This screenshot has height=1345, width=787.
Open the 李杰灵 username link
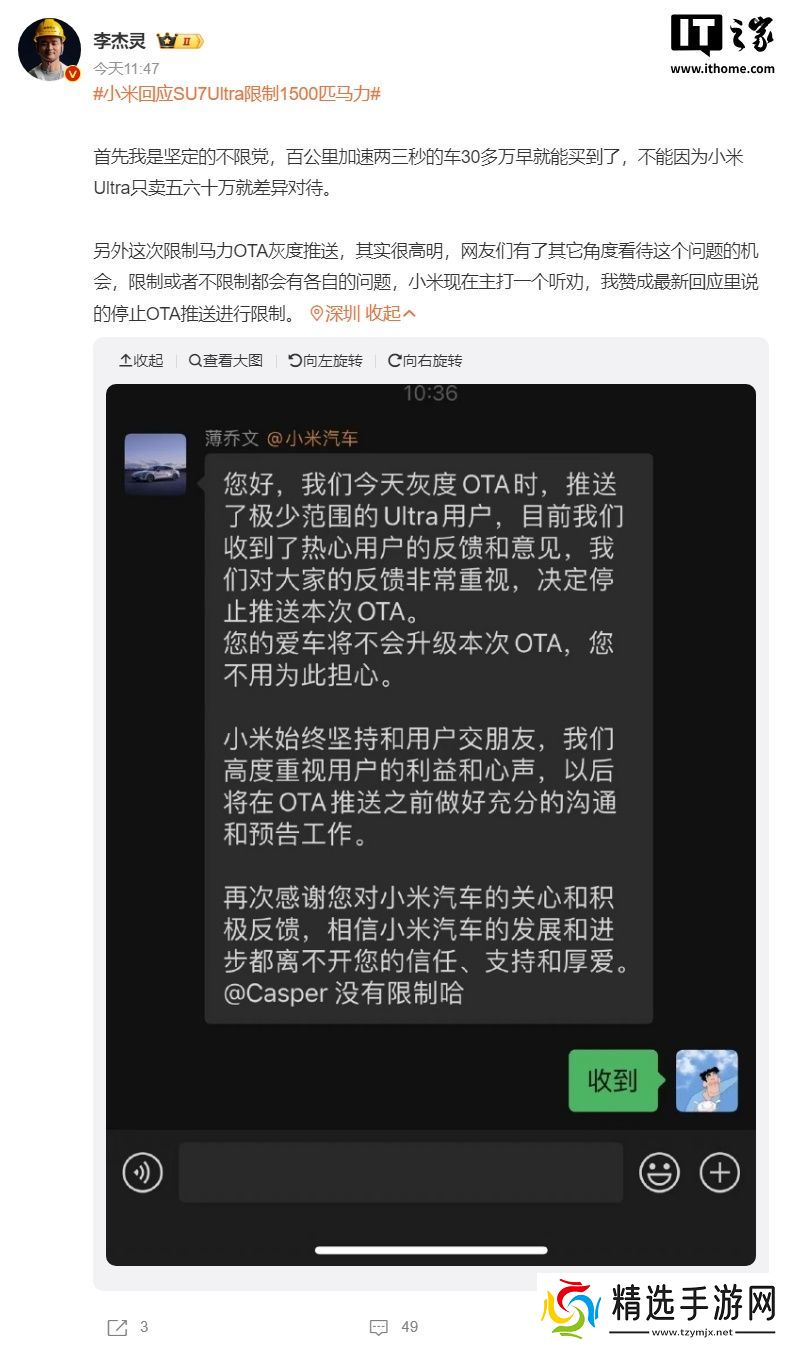(x=119, y=41)
